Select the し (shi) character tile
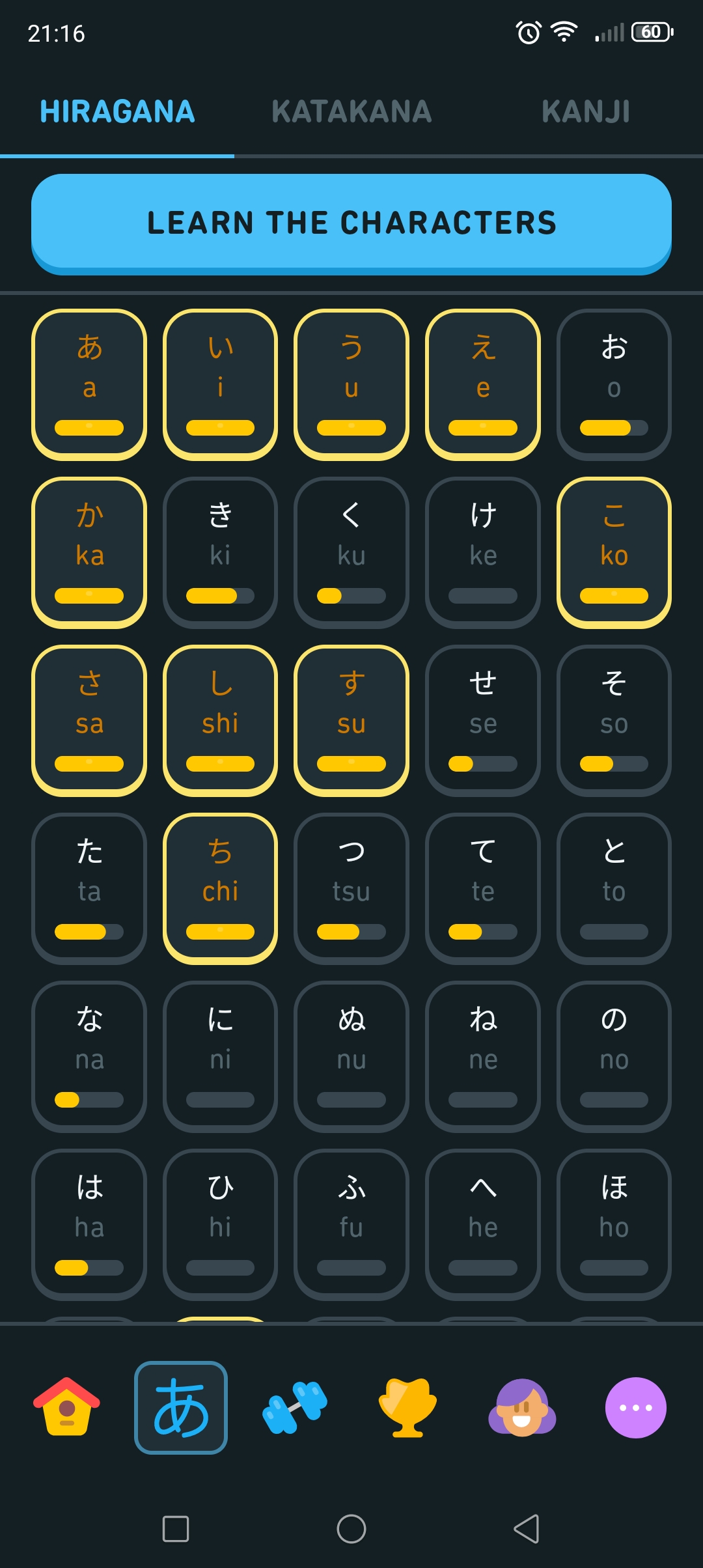703x1568 pixels. pos(220,721)
